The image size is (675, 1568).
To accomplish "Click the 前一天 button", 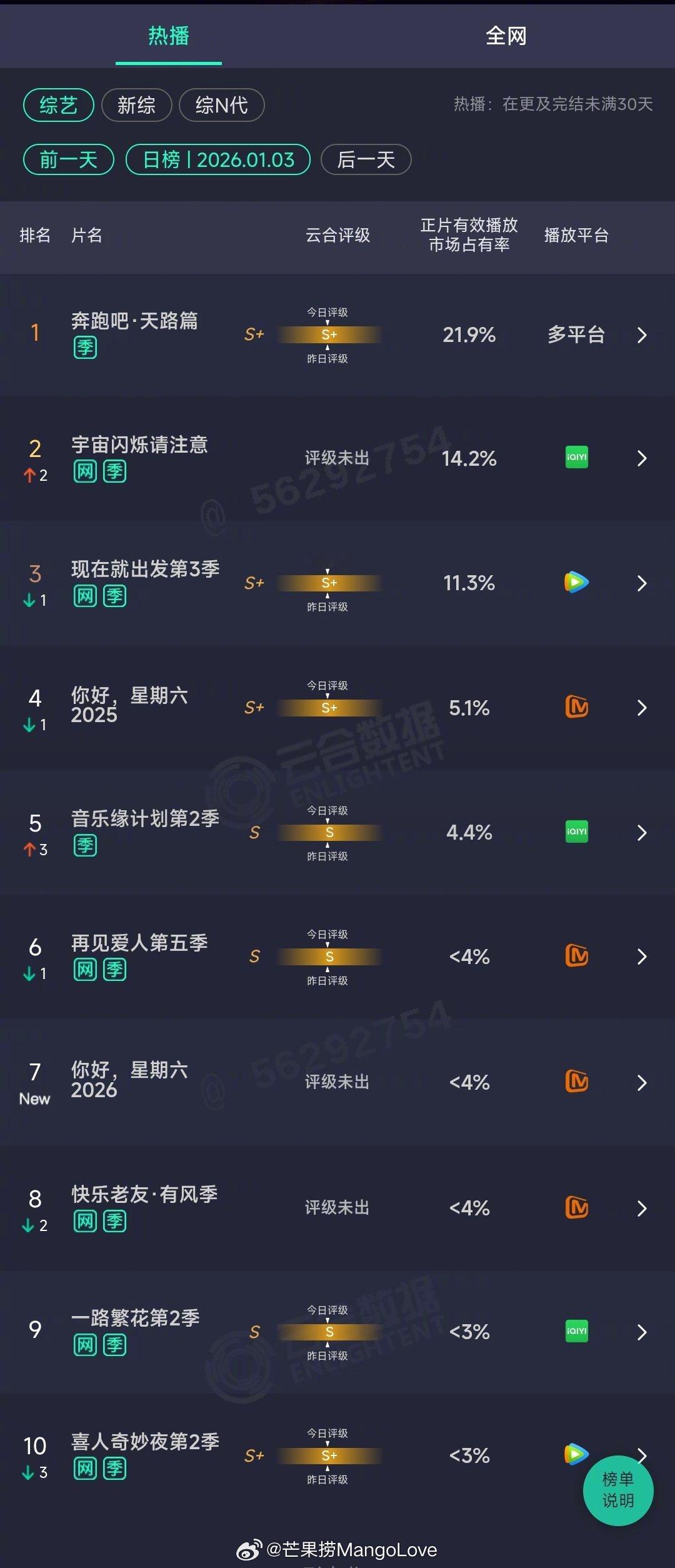I will (x=67, y=160).
